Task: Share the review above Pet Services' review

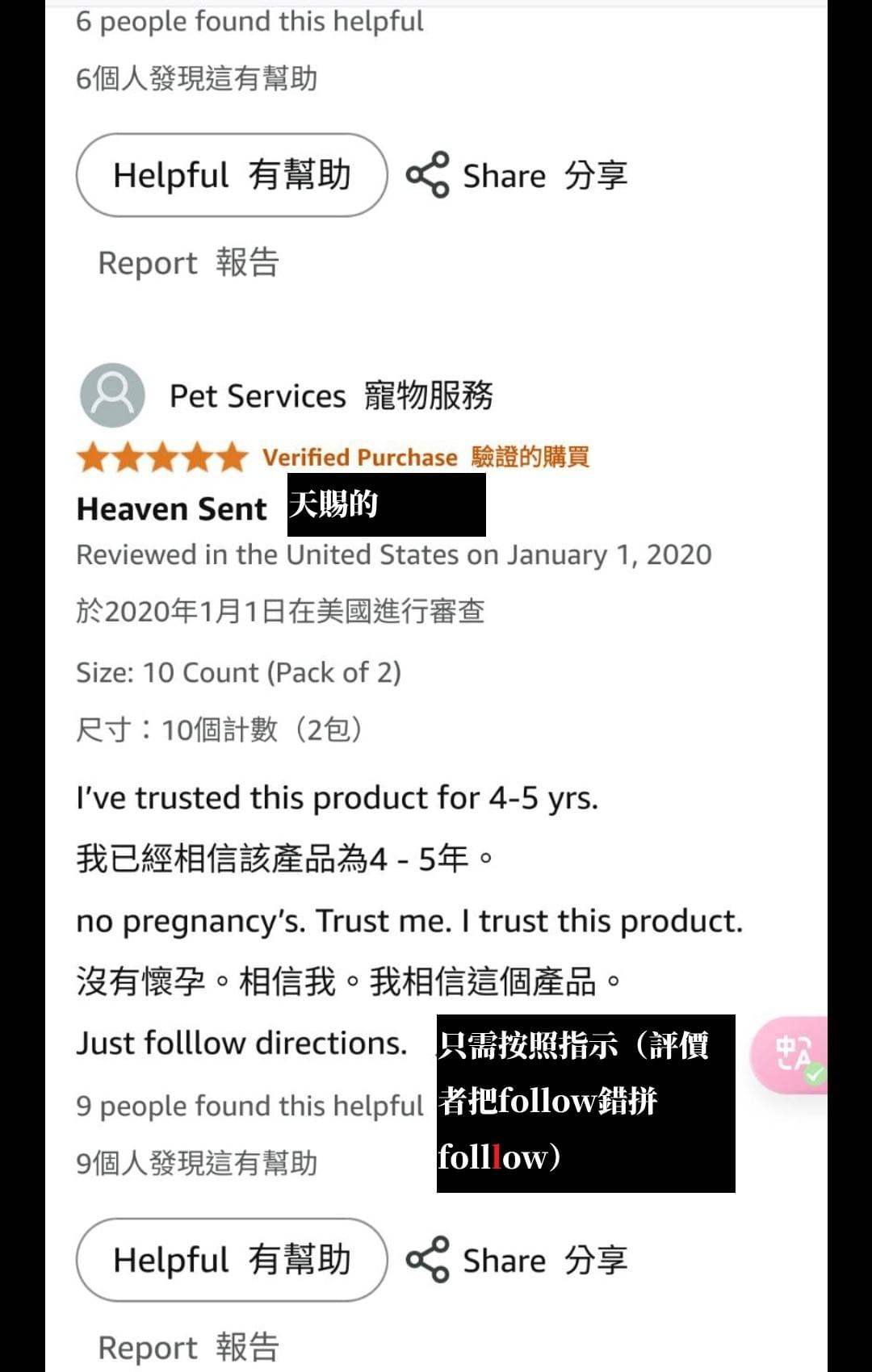Action: coord(517,175)
